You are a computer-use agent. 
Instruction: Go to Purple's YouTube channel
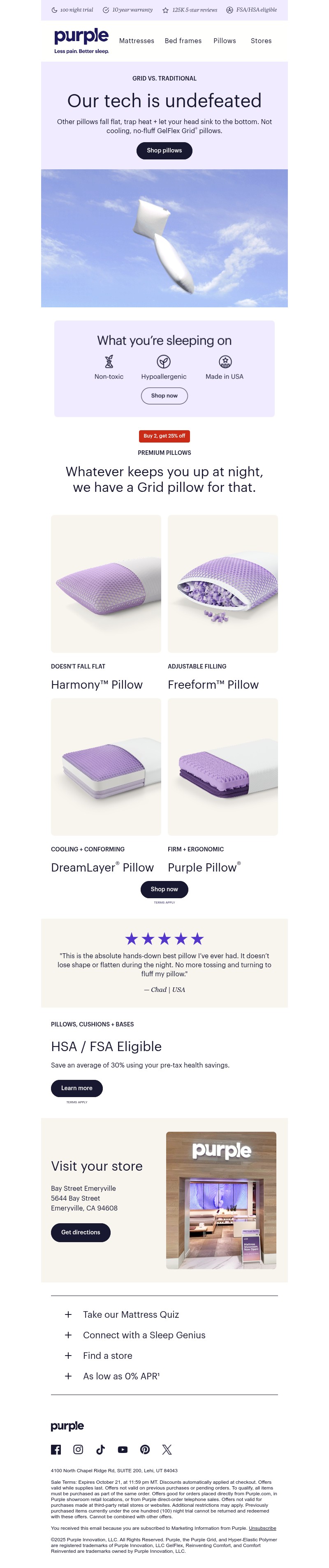pos(123,1449)
